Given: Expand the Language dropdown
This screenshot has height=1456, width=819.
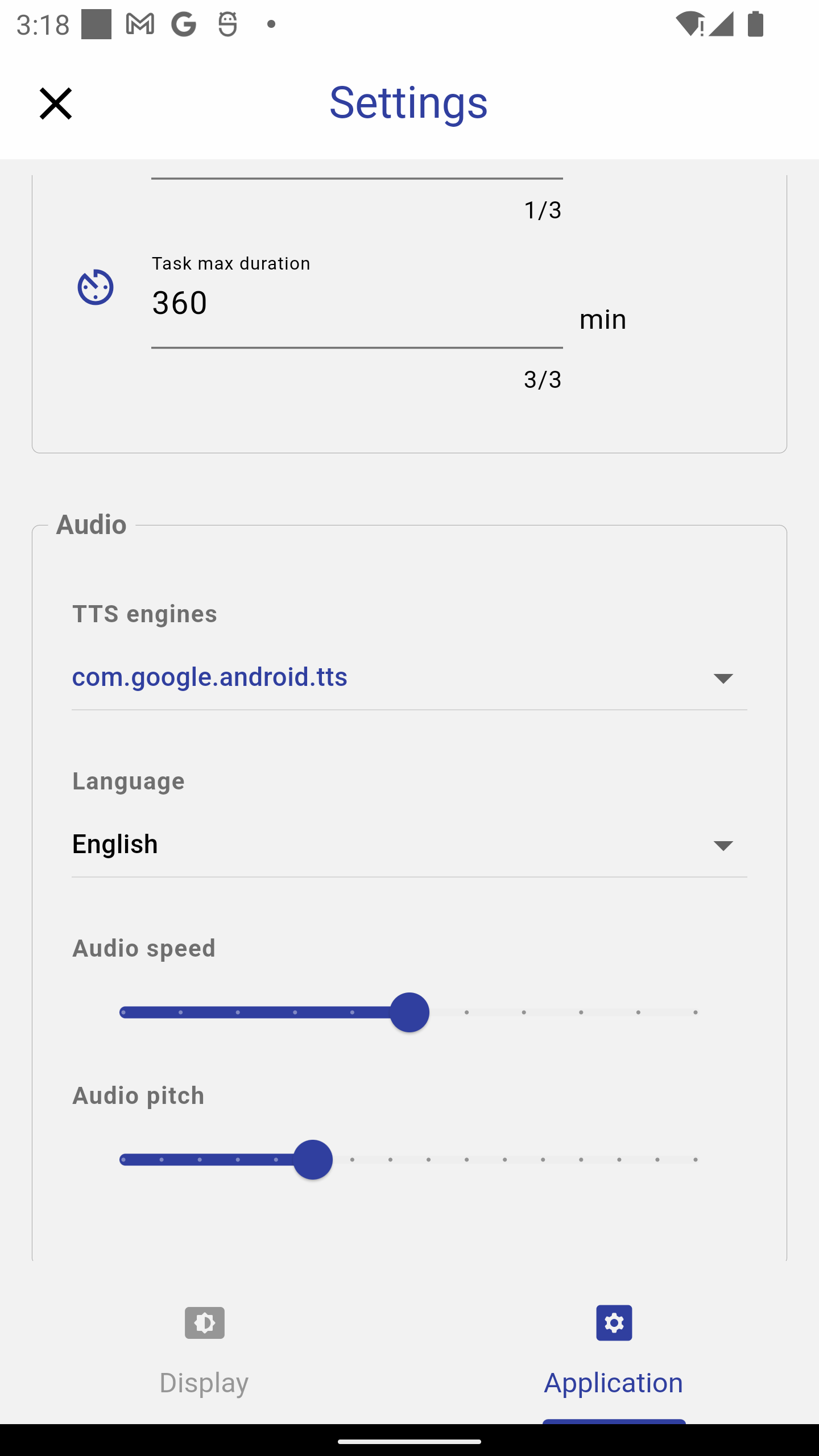Looking at the screenshot, I should tap(409, 845).
